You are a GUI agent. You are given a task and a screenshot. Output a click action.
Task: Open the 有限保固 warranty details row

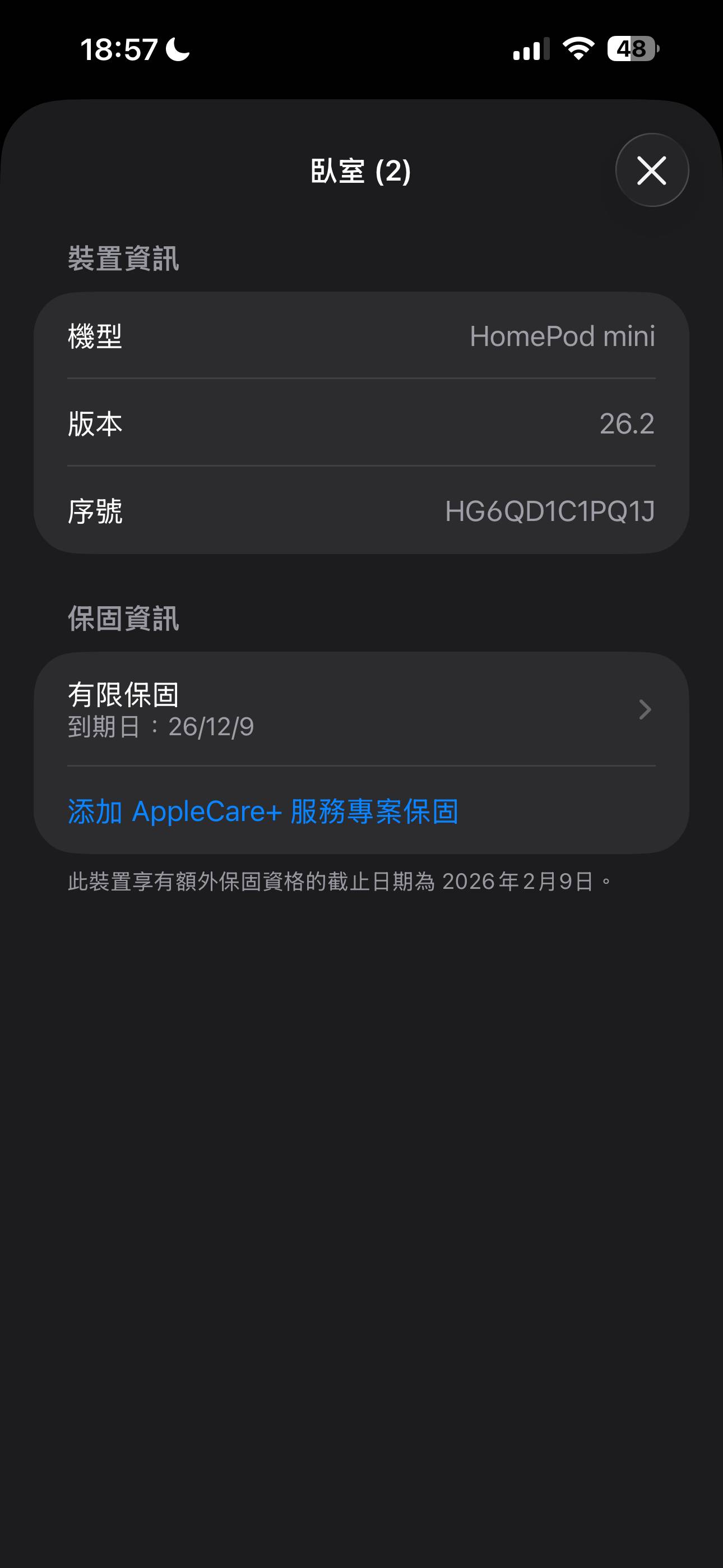click(x=360, y=709)
